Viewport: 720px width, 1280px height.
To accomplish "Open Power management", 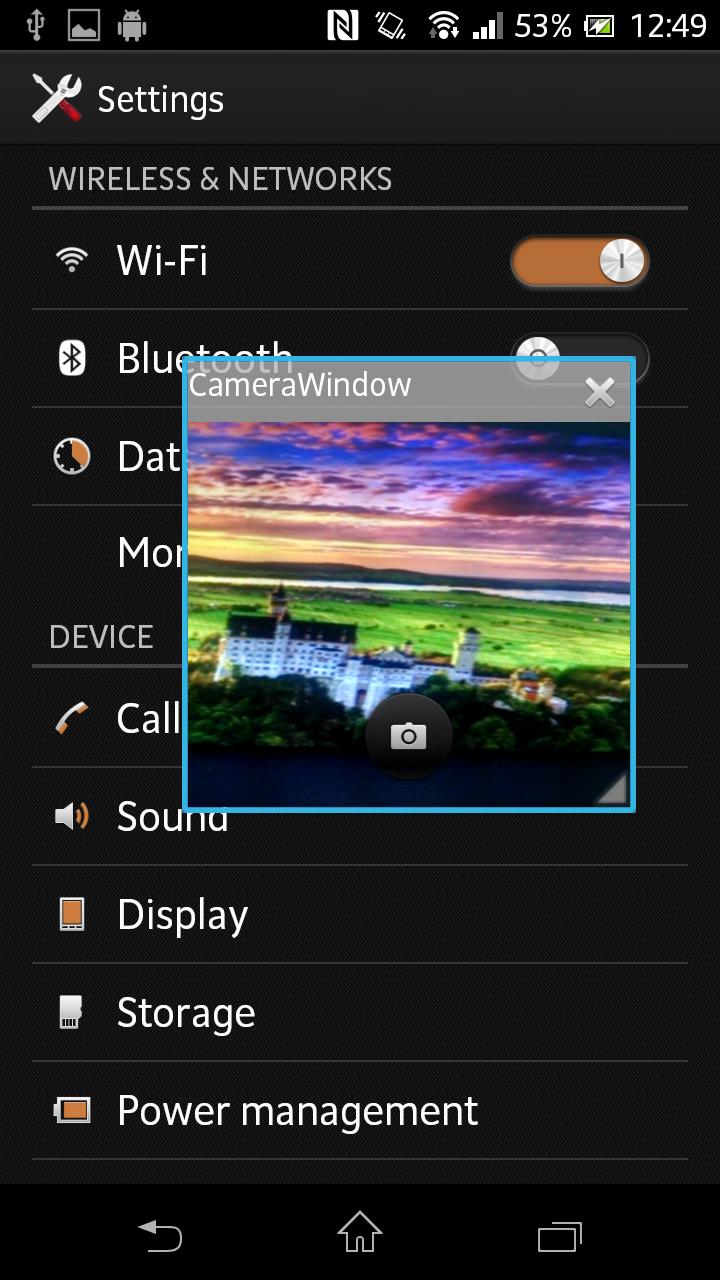I will pos(297,1111).
